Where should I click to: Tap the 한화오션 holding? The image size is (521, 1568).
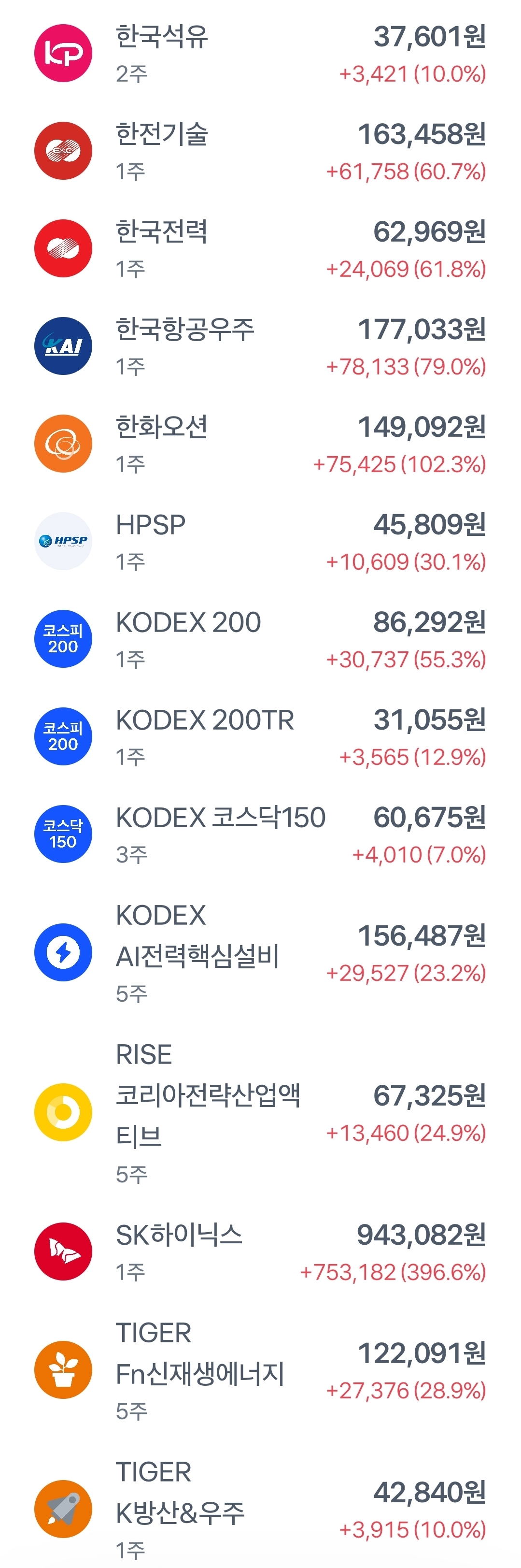click(260, 444)
